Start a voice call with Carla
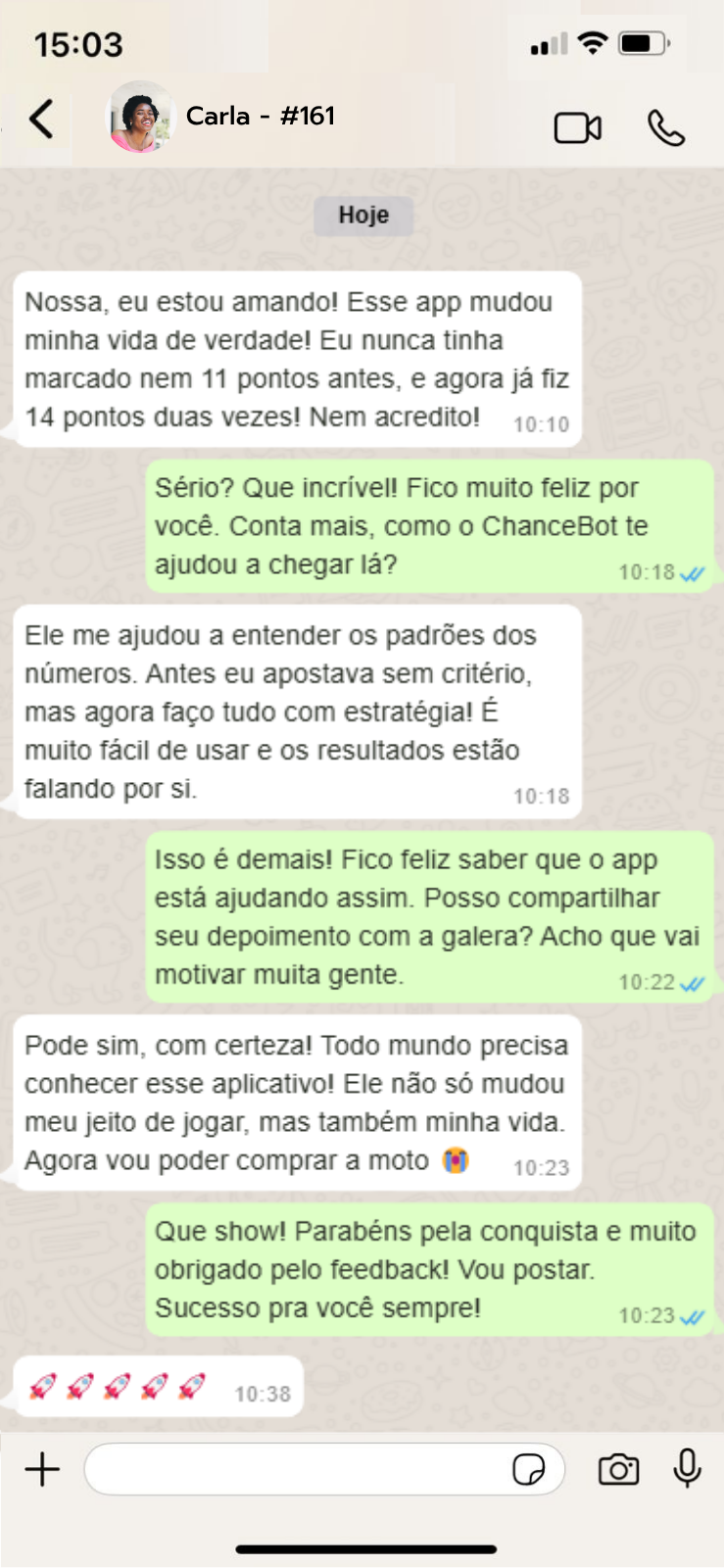This screenshot has width=724, height=1568. click(666, 128)
